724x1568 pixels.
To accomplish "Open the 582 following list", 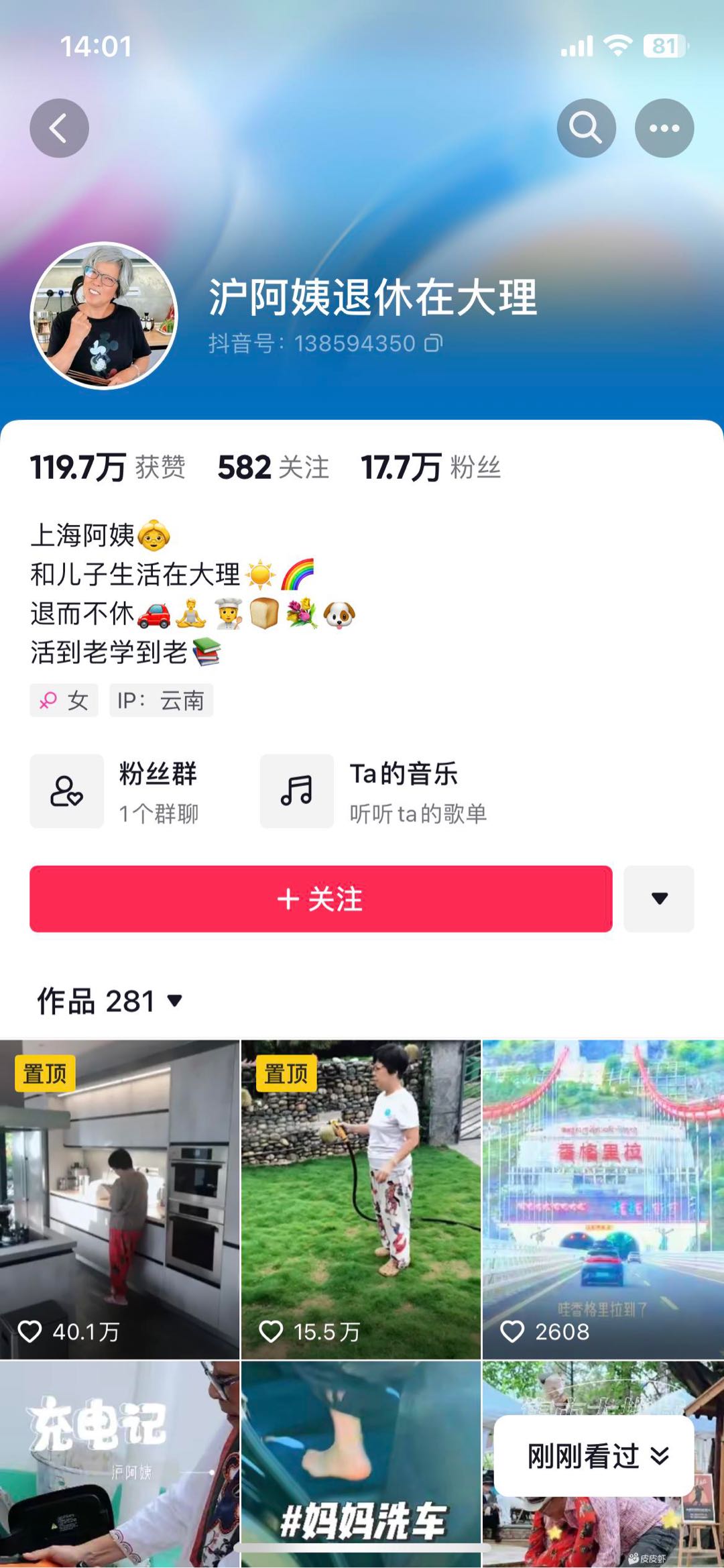I will point(273,467).
